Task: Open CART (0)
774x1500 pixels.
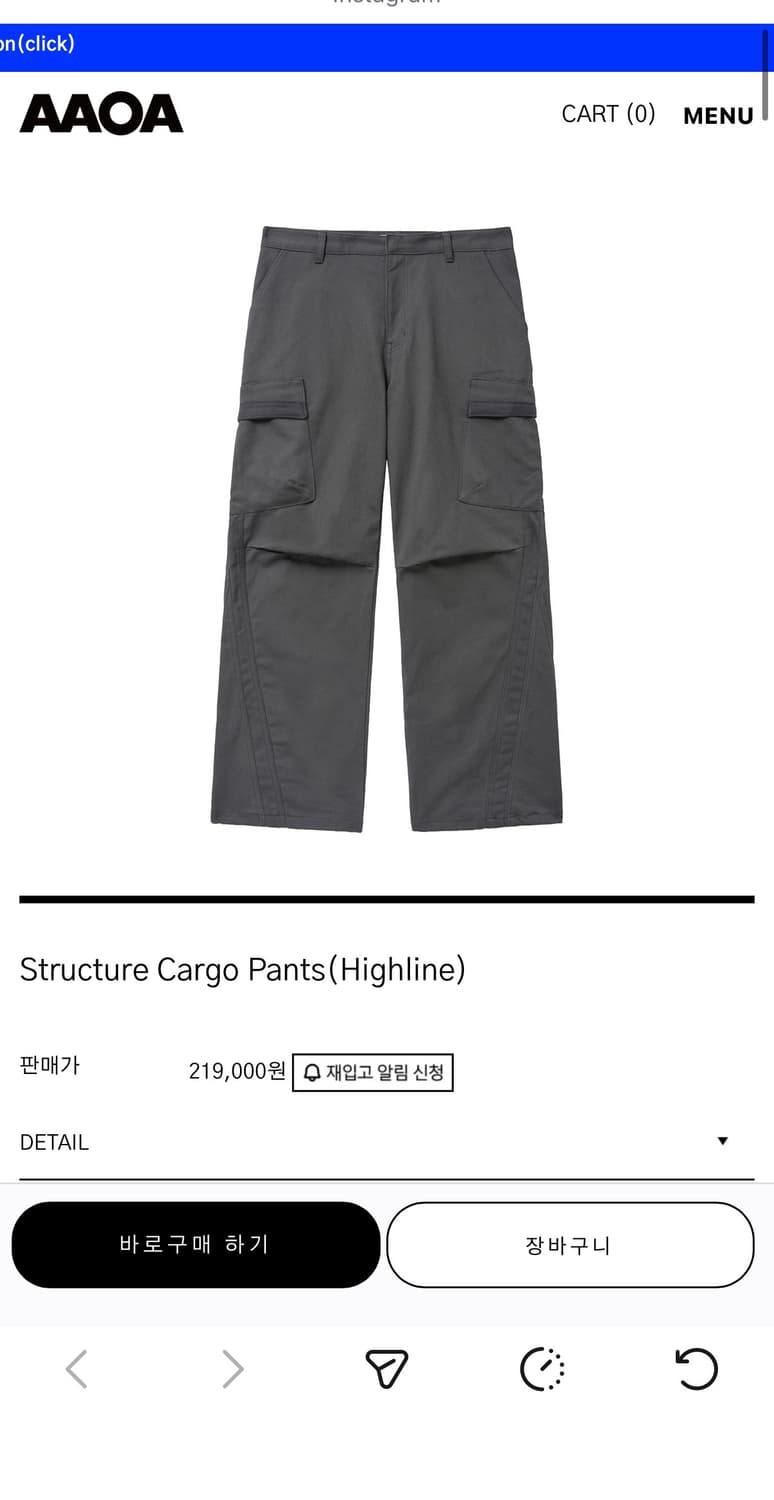Action: 608,113
